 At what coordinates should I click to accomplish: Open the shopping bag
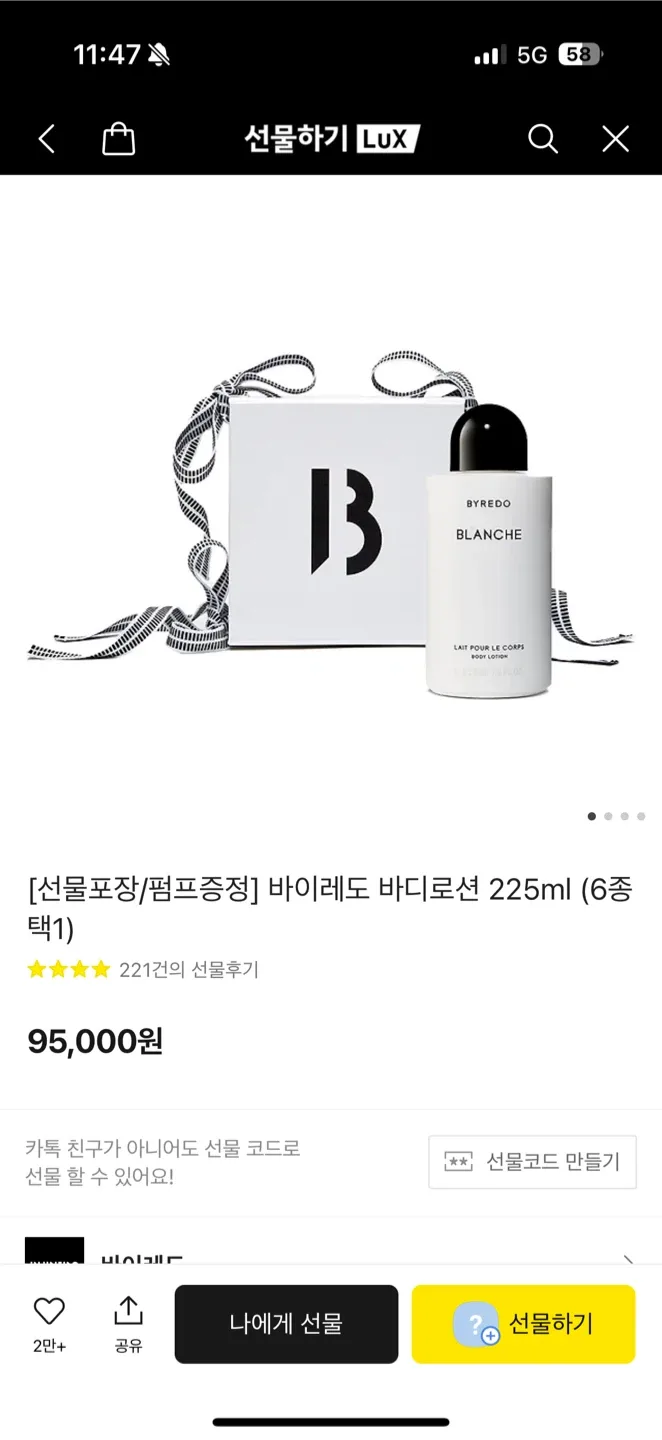(x=118, y=139)
